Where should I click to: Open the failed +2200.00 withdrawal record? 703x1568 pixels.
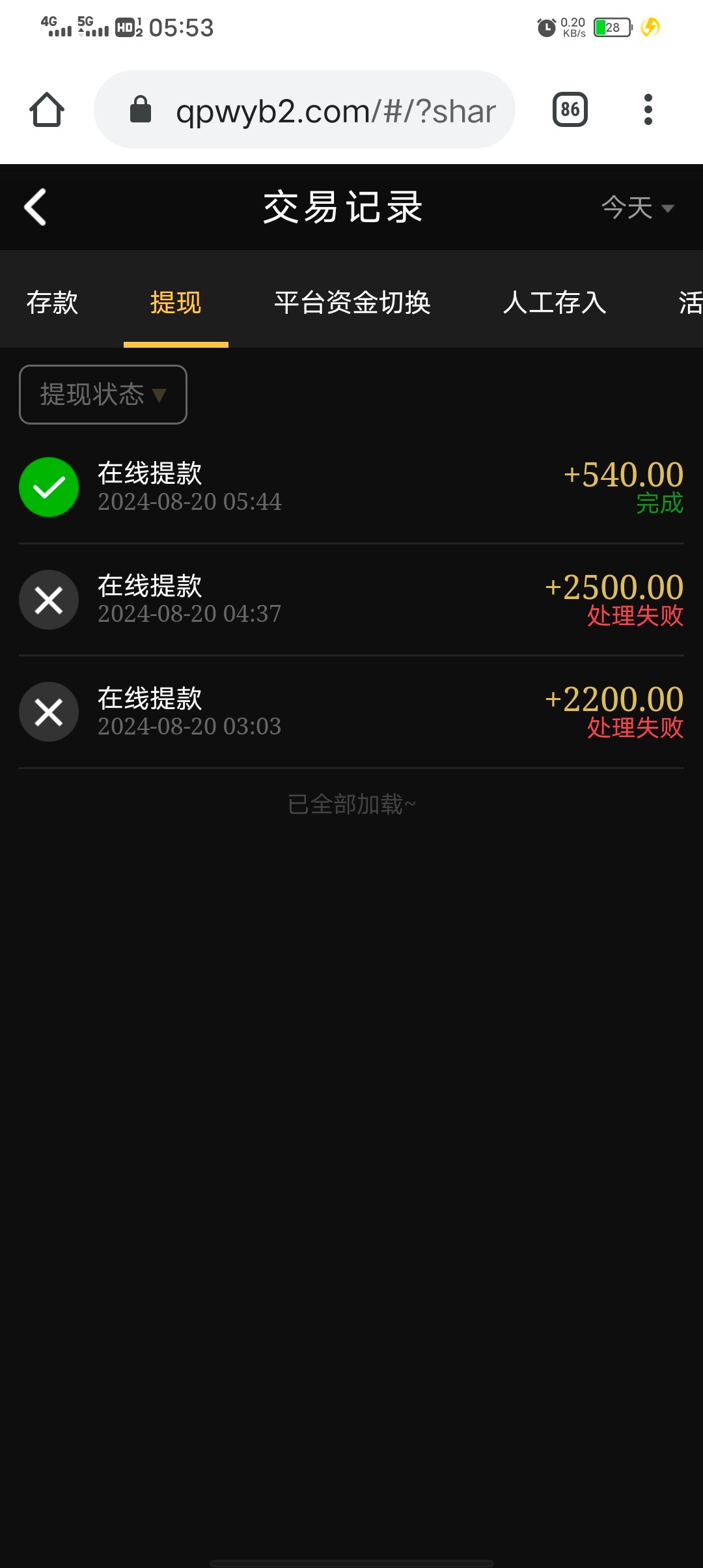point(351,712)
